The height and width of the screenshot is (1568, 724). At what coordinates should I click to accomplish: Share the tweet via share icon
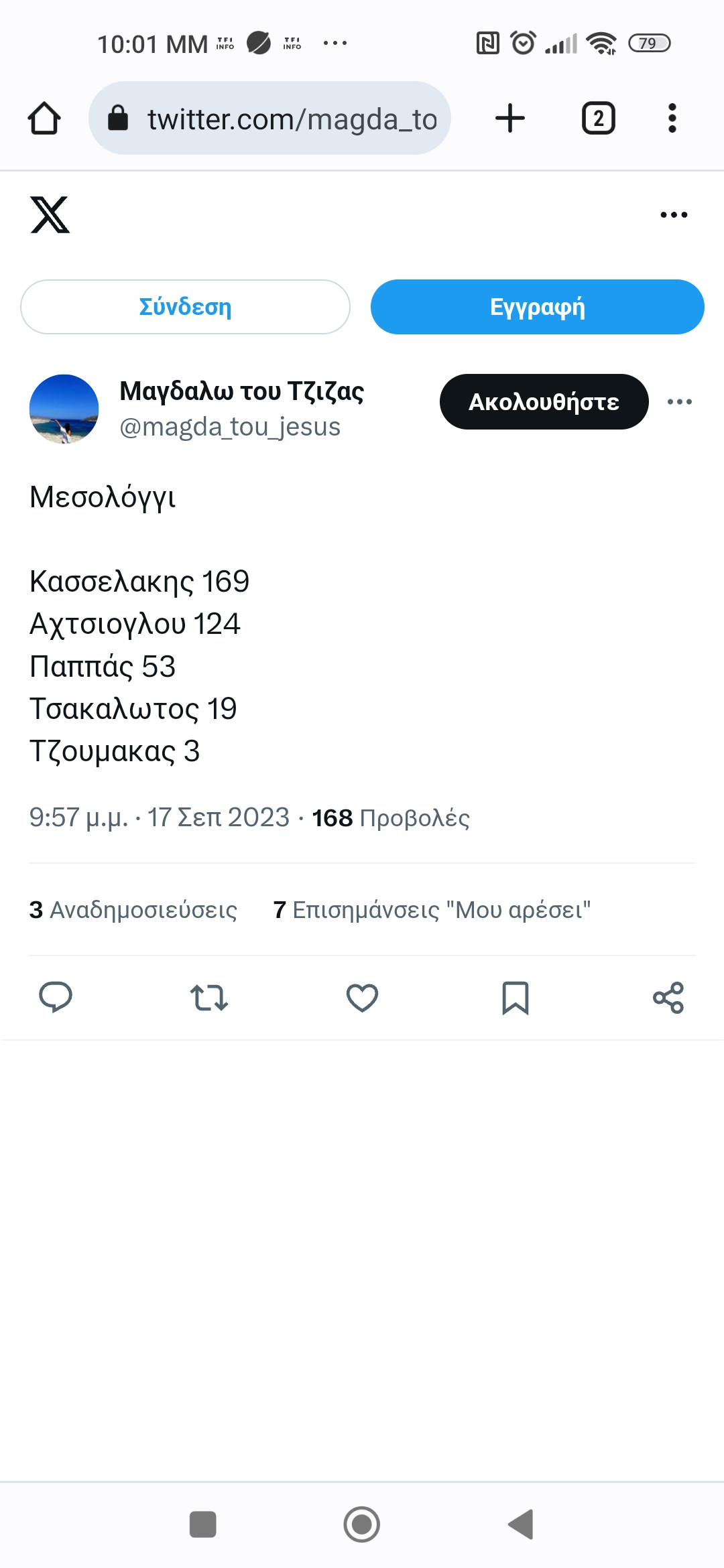coord(668,997)
